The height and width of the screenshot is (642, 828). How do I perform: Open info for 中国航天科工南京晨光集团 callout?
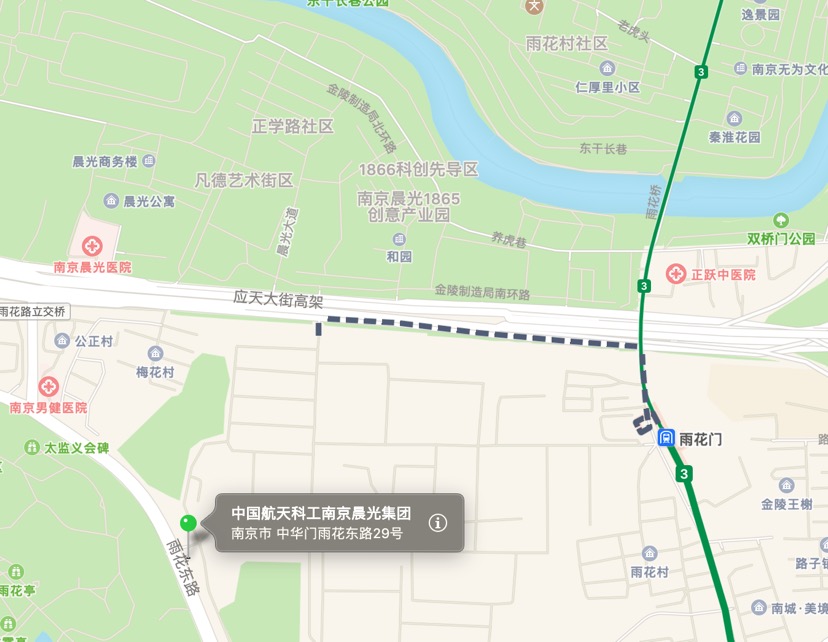point(438,522)
